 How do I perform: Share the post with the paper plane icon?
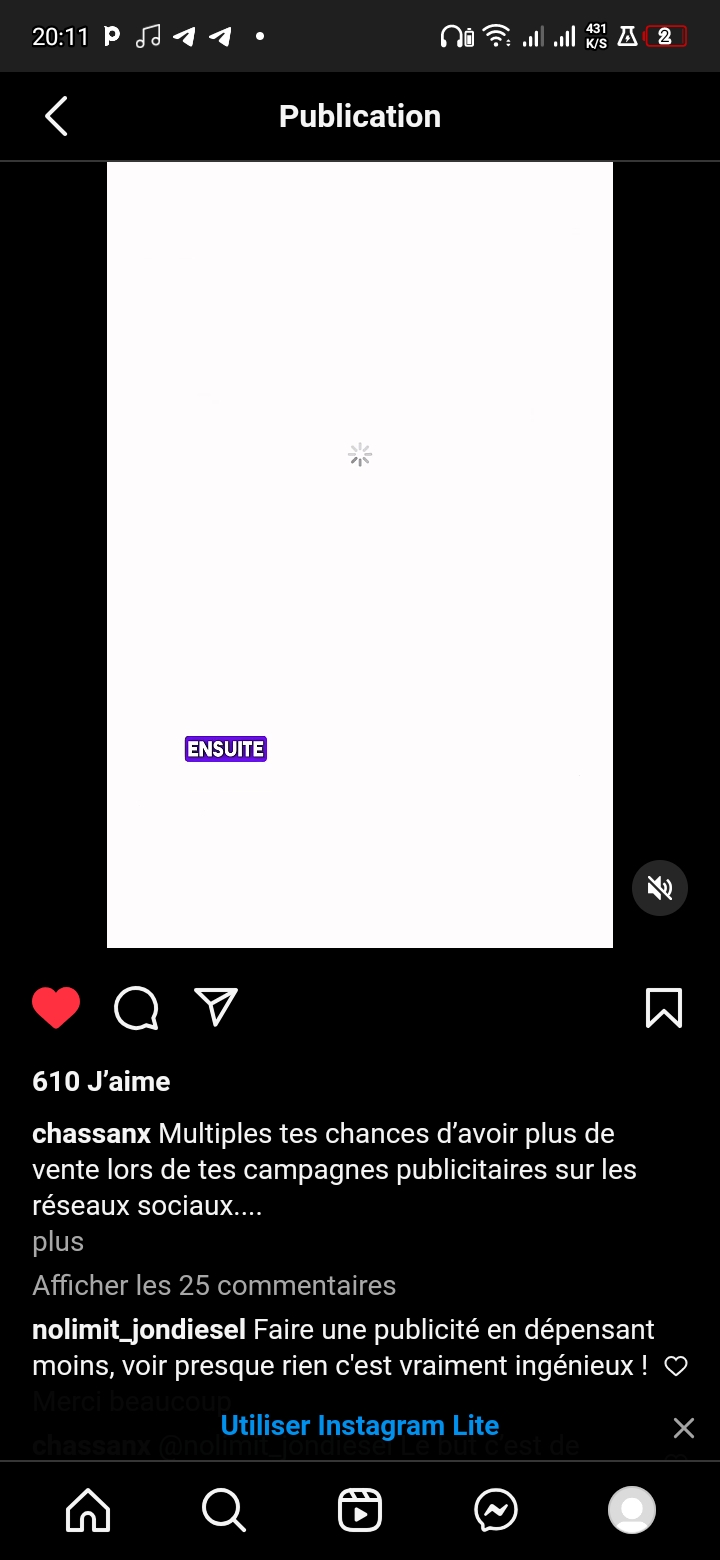pyautogui.click(x=216, y=1008)
